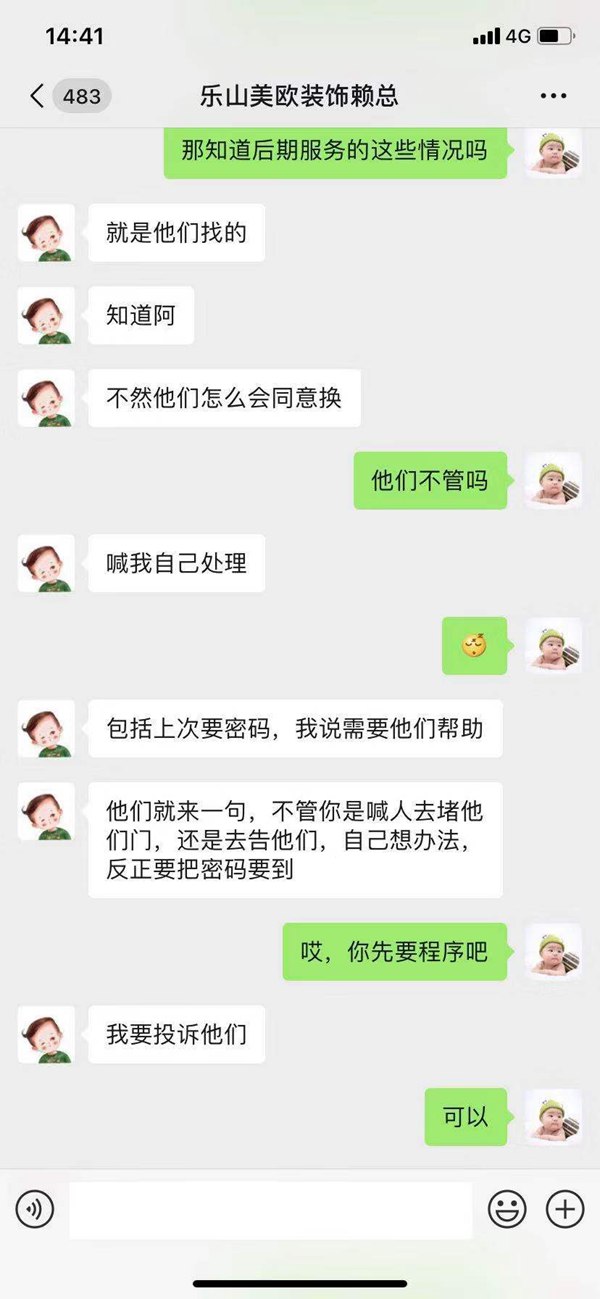This screenshot has width=600, height=1299.
Task: Open contact avatar beside 我要投诉他们
Action: 46,1034
